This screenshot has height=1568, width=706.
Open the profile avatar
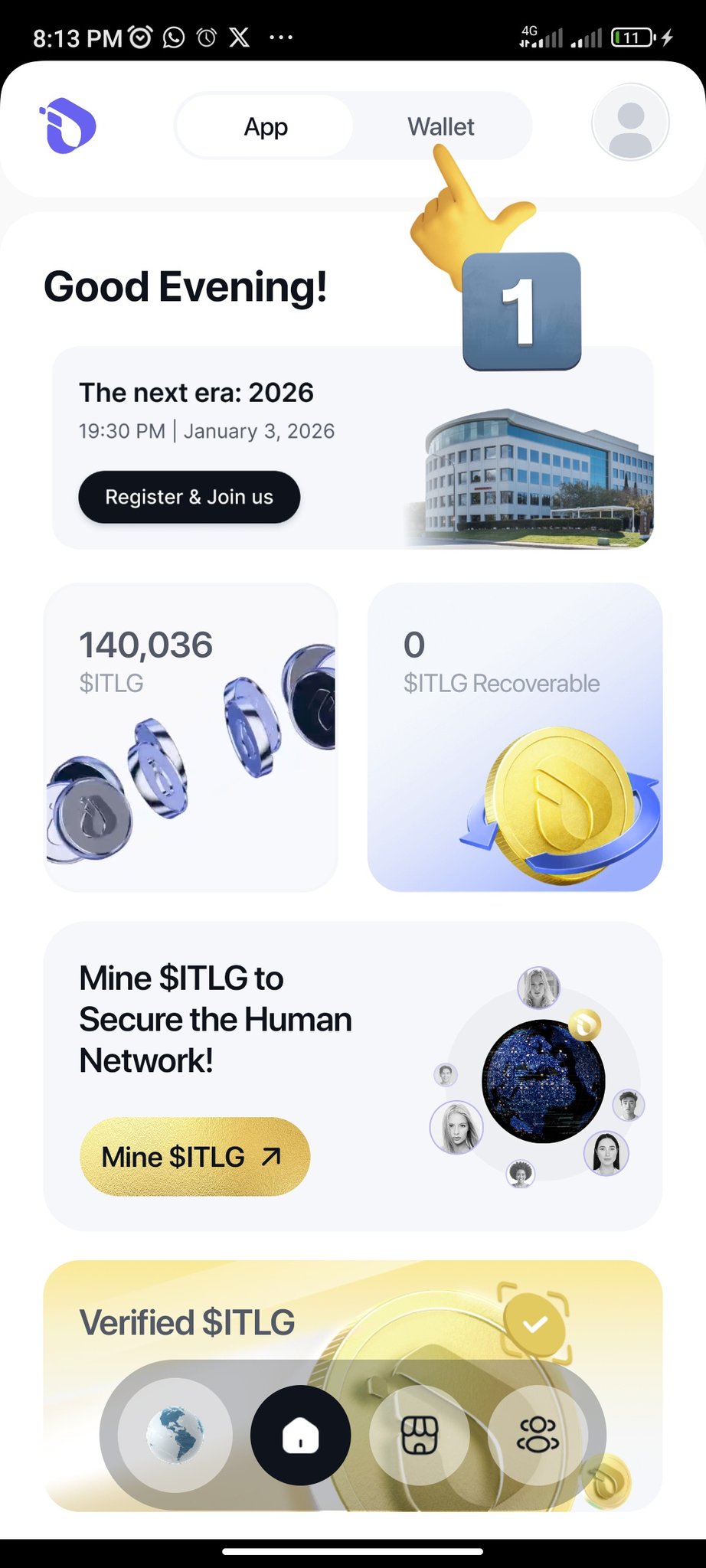click(630, 122)
